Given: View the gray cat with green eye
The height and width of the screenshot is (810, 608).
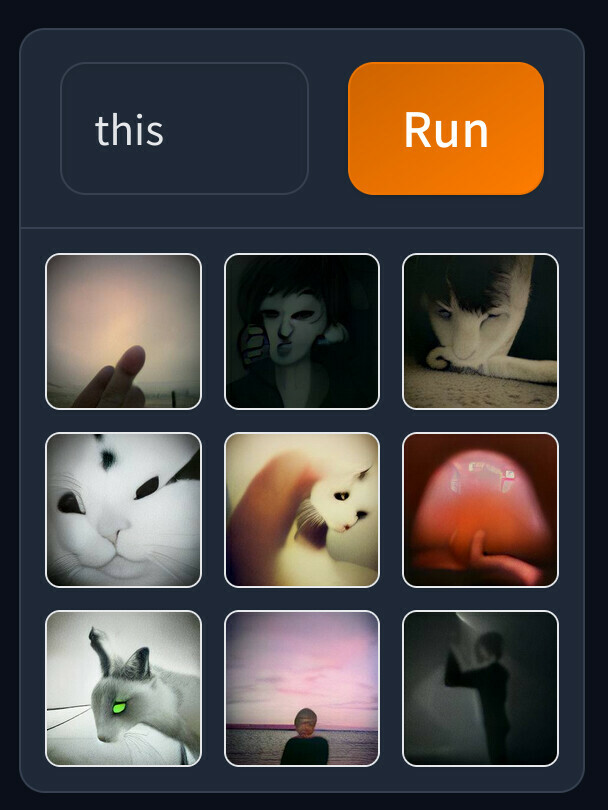Looking at the screenshot, I should [124, 688].
